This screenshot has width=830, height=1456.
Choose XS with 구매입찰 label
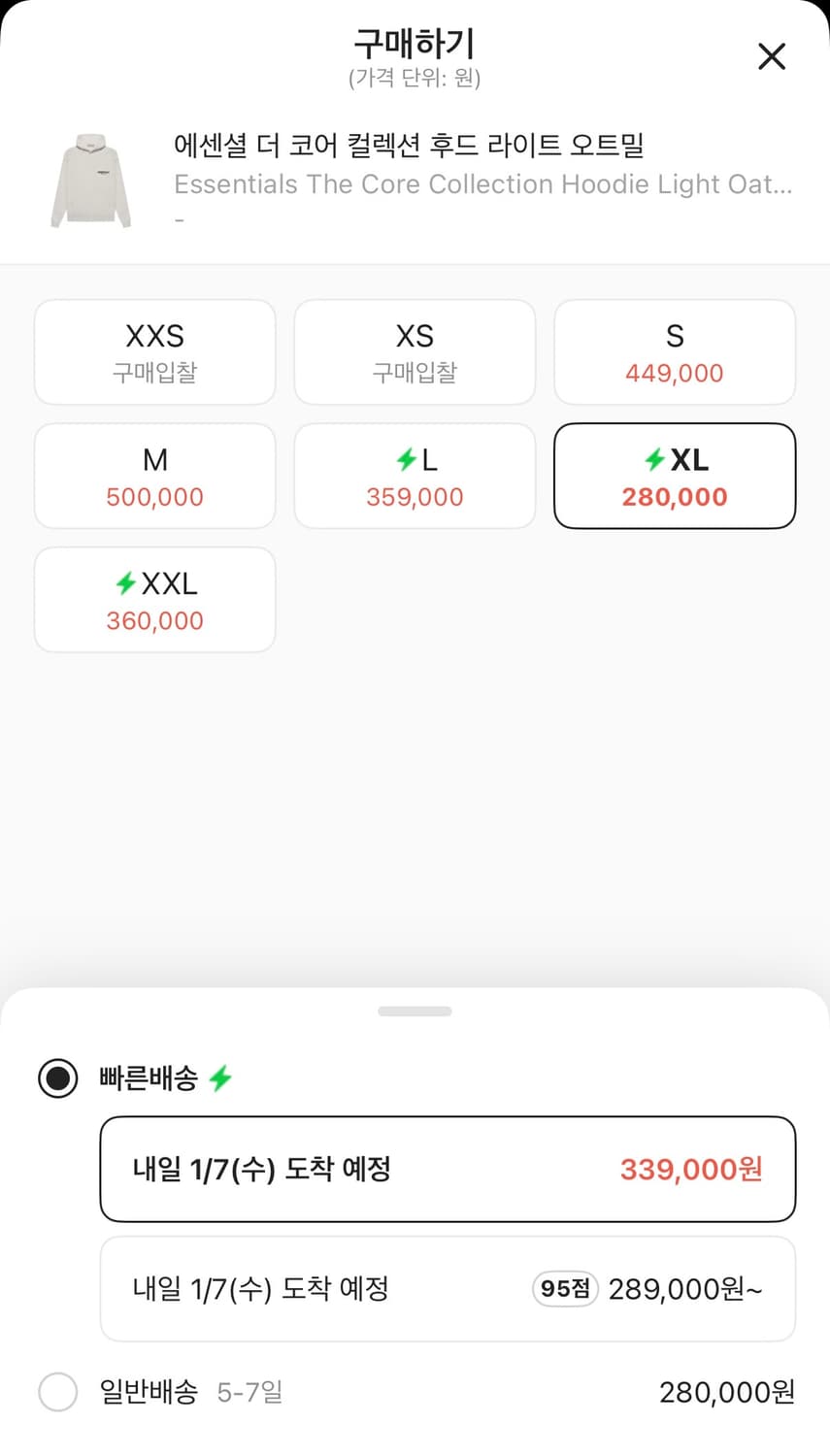(x=415, y=351)
